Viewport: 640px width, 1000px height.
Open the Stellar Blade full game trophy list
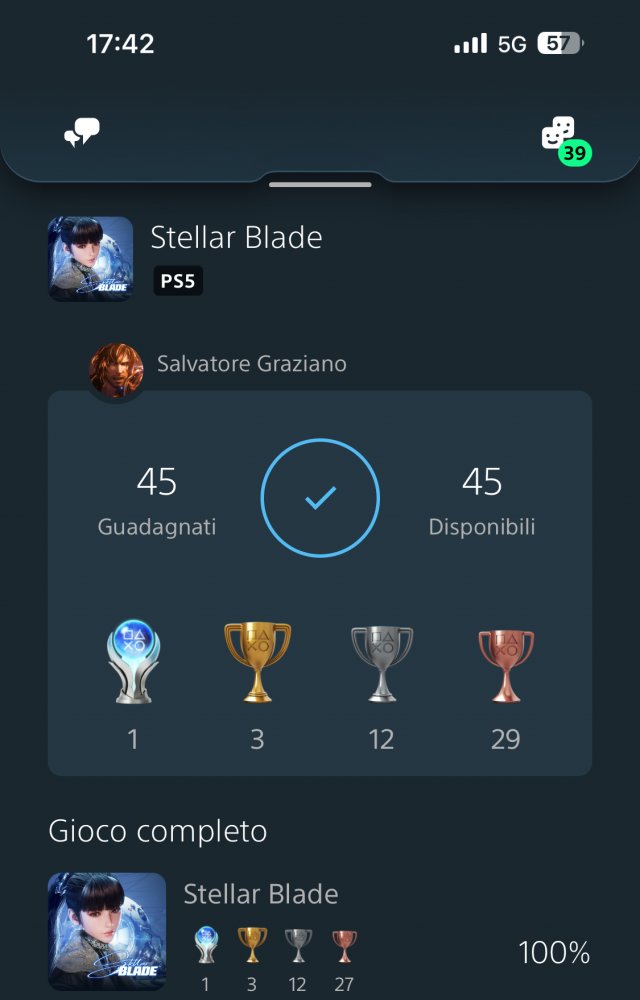click(320, 932)
